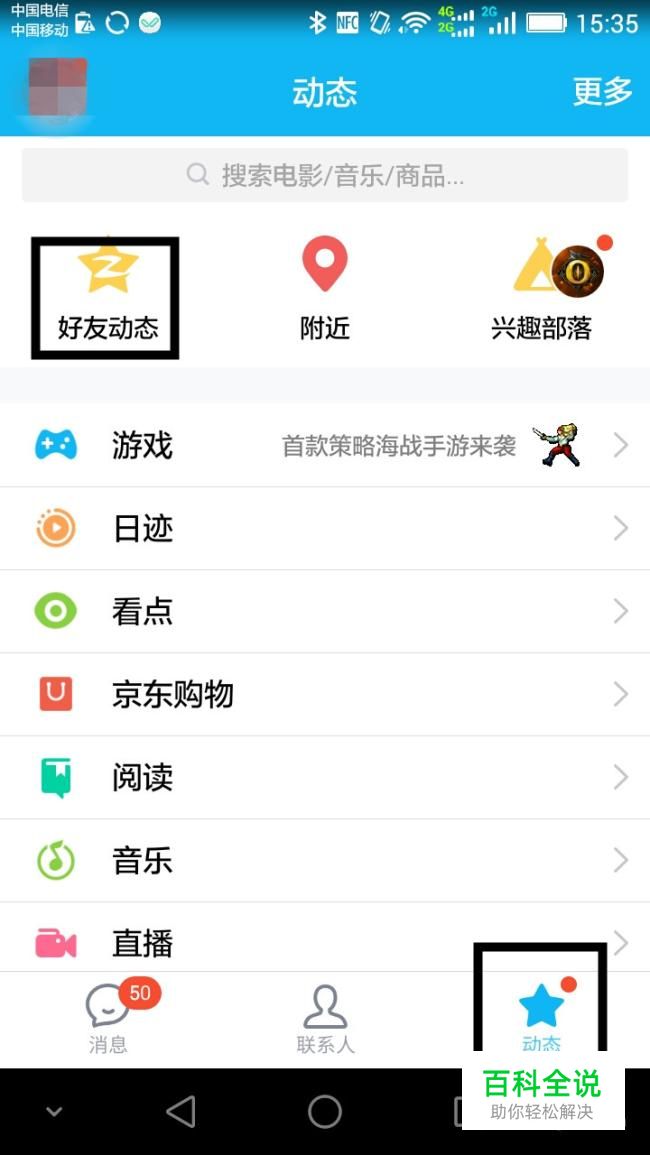Tap the system home button
Image resolution: width=650 pixels, height=1155 pixels.
pos(325,1111)
